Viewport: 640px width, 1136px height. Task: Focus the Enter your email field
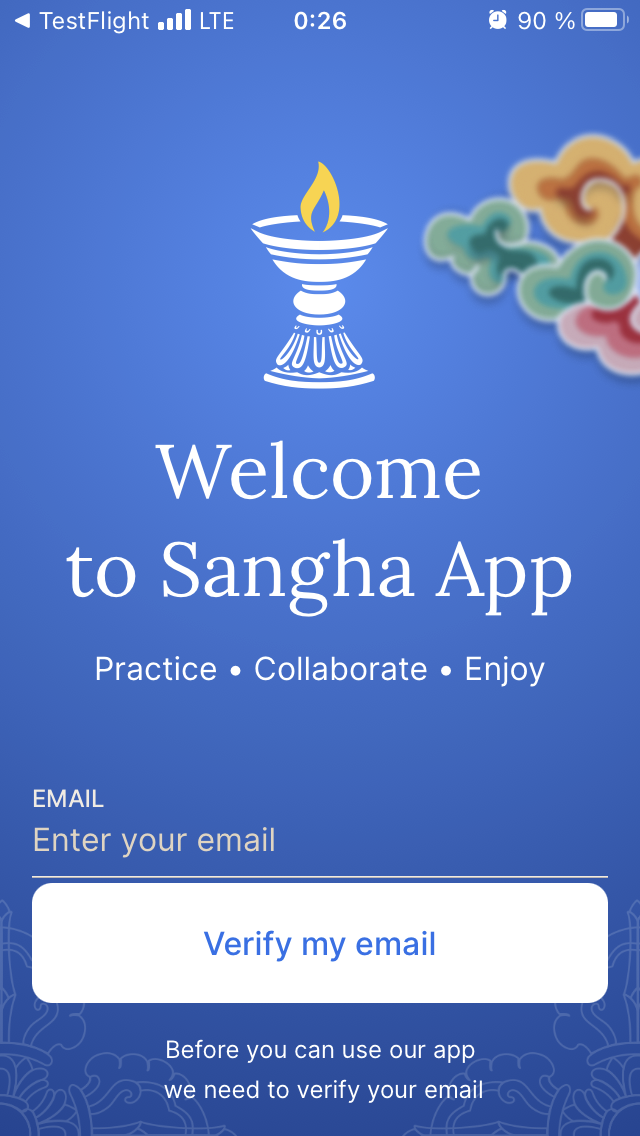pyautogui.click(x=319, y=840)
